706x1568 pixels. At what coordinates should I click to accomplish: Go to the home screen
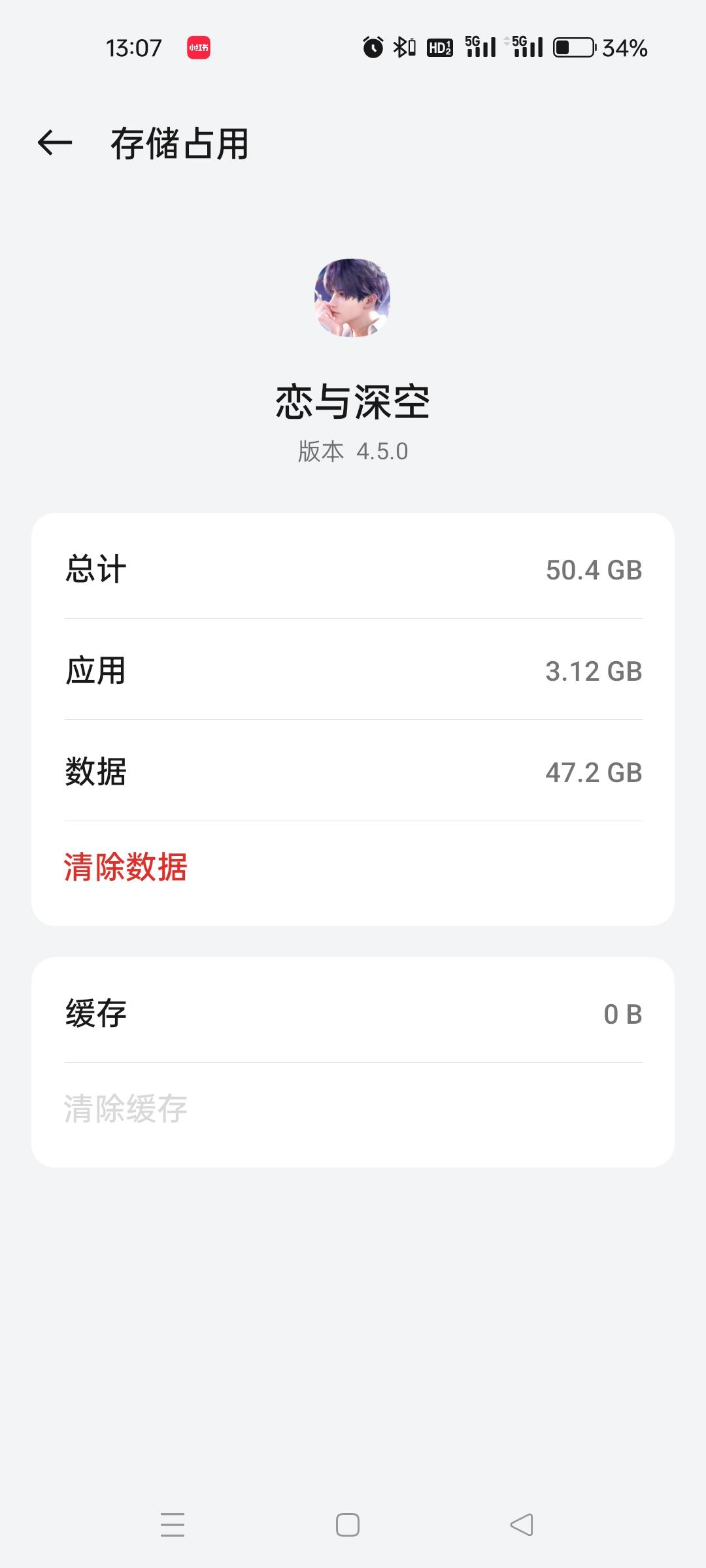click(x=348, y=1525)
